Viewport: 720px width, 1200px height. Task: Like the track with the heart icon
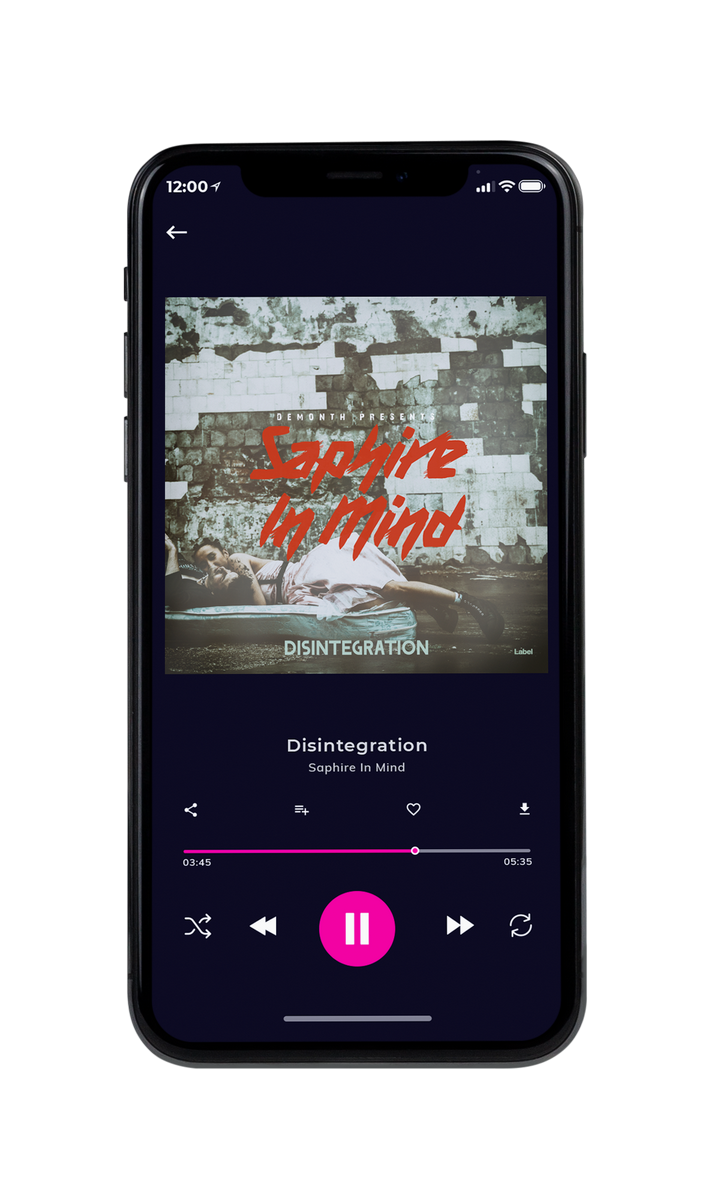(x=413, y=810)
